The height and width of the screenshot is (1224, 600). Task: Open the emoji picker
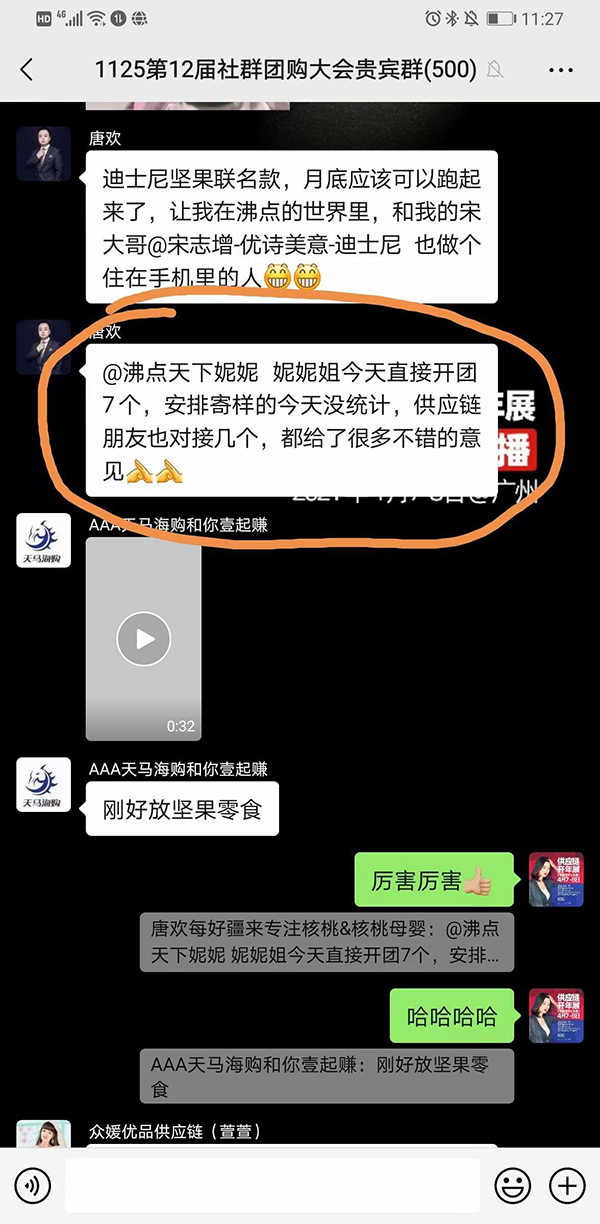pyautogui.click(x=513, y=1186)
